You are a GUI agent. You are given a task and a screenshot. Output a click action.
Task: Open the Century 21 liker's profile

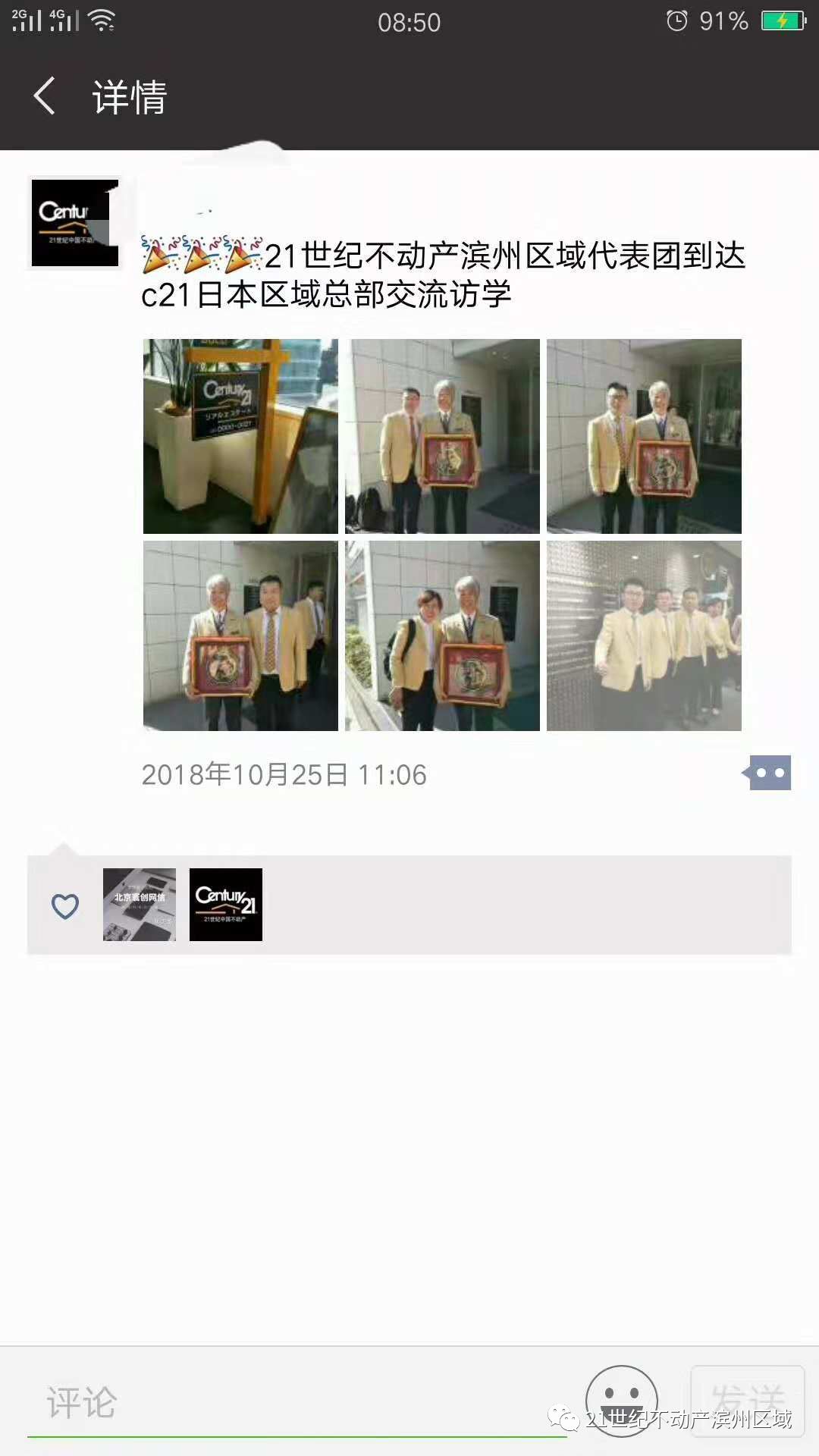tap(226, 905)
